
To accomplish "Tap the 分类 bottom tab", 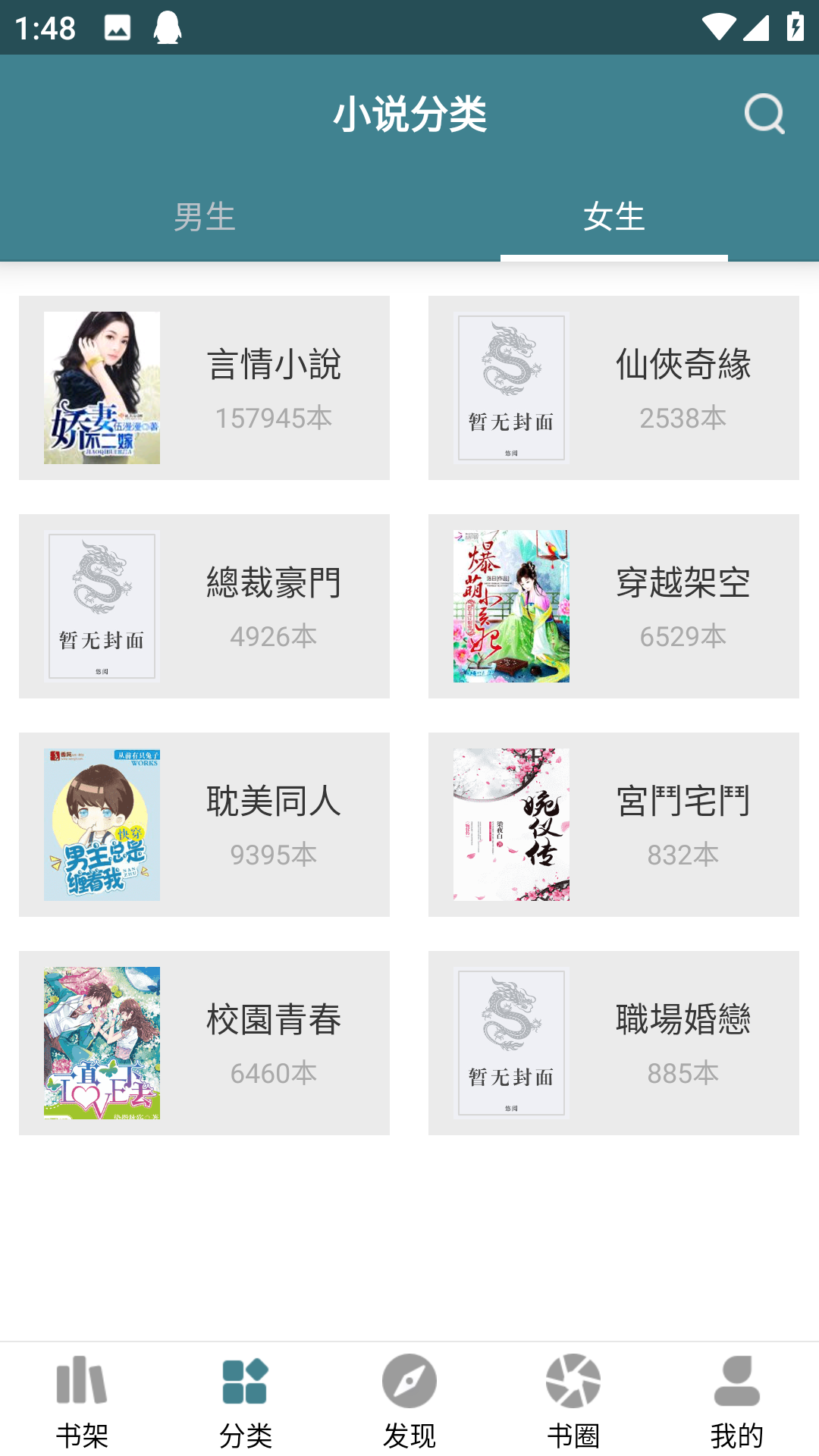I will pyautogui.click(x=246, y=1401).
